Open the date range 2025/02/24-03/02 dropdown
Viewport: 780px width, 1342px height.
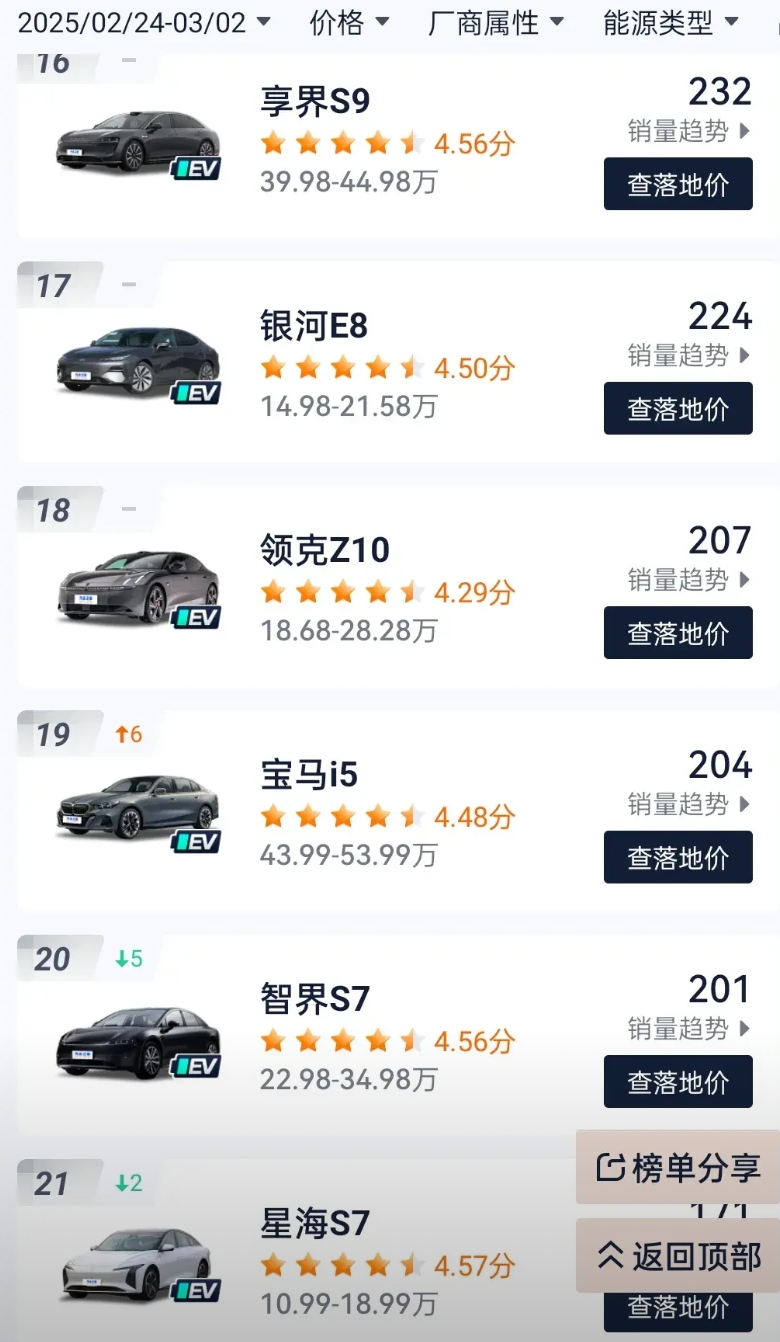144,22
